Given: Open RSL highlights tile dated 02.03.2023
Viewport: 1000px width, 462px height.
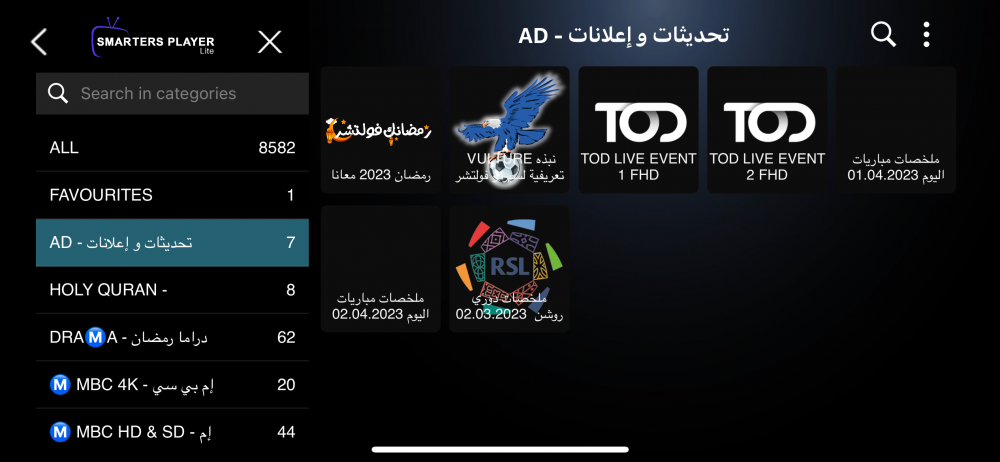Looking at the screenshot, I should tap(509, 268).
